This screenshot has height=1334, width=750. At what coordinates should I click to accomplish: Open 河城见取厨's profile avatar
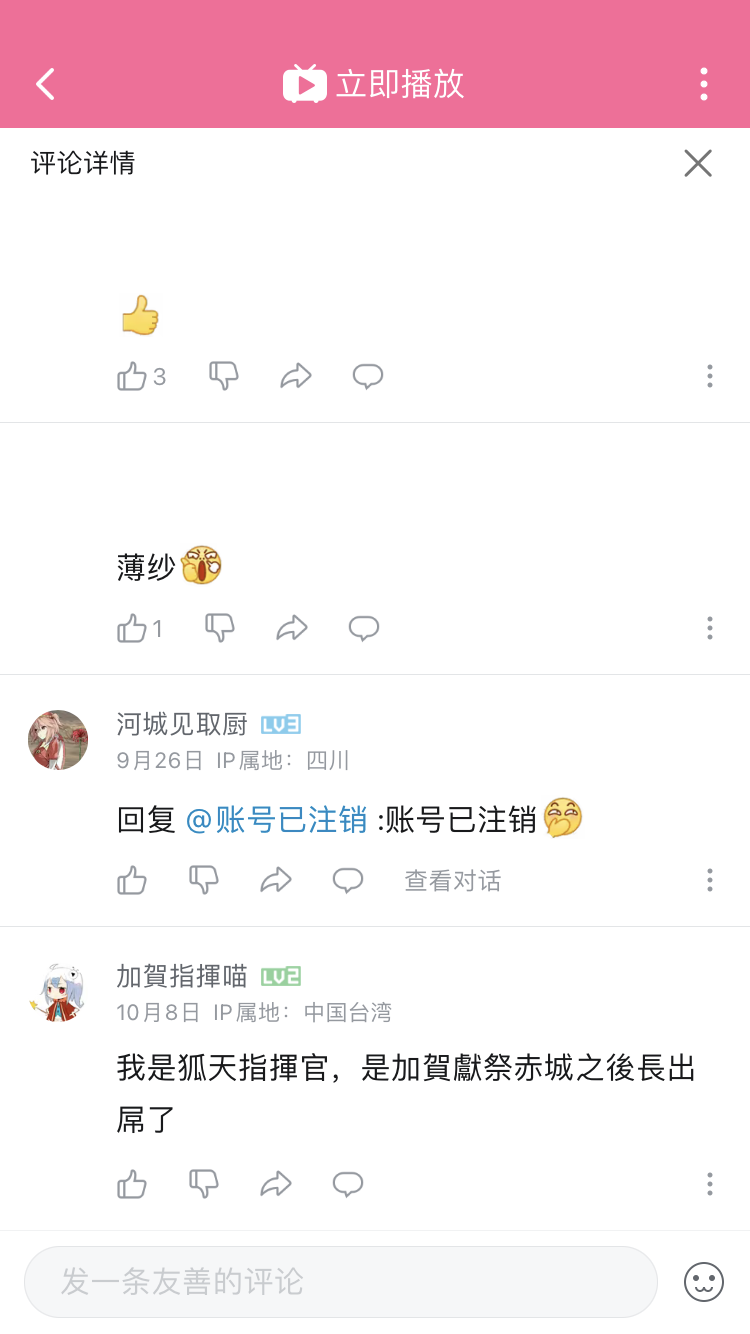click(x=58, y=740)
